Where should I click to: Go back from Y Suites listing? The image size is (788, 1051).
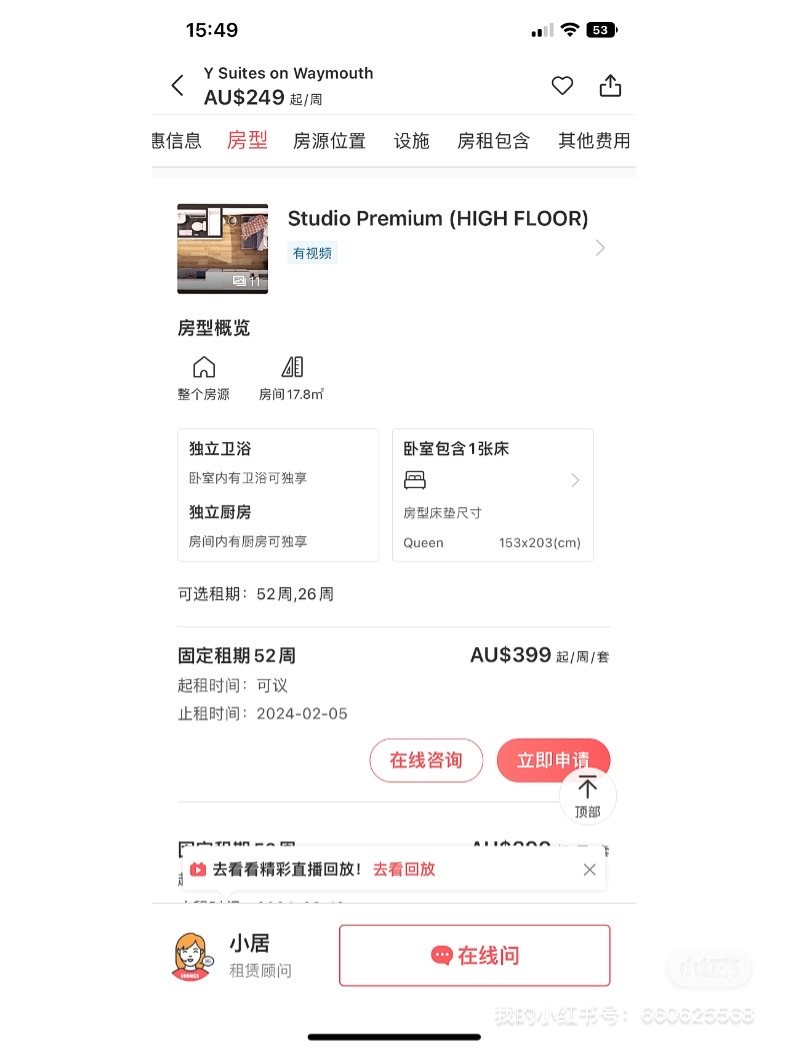click(178, 86)
